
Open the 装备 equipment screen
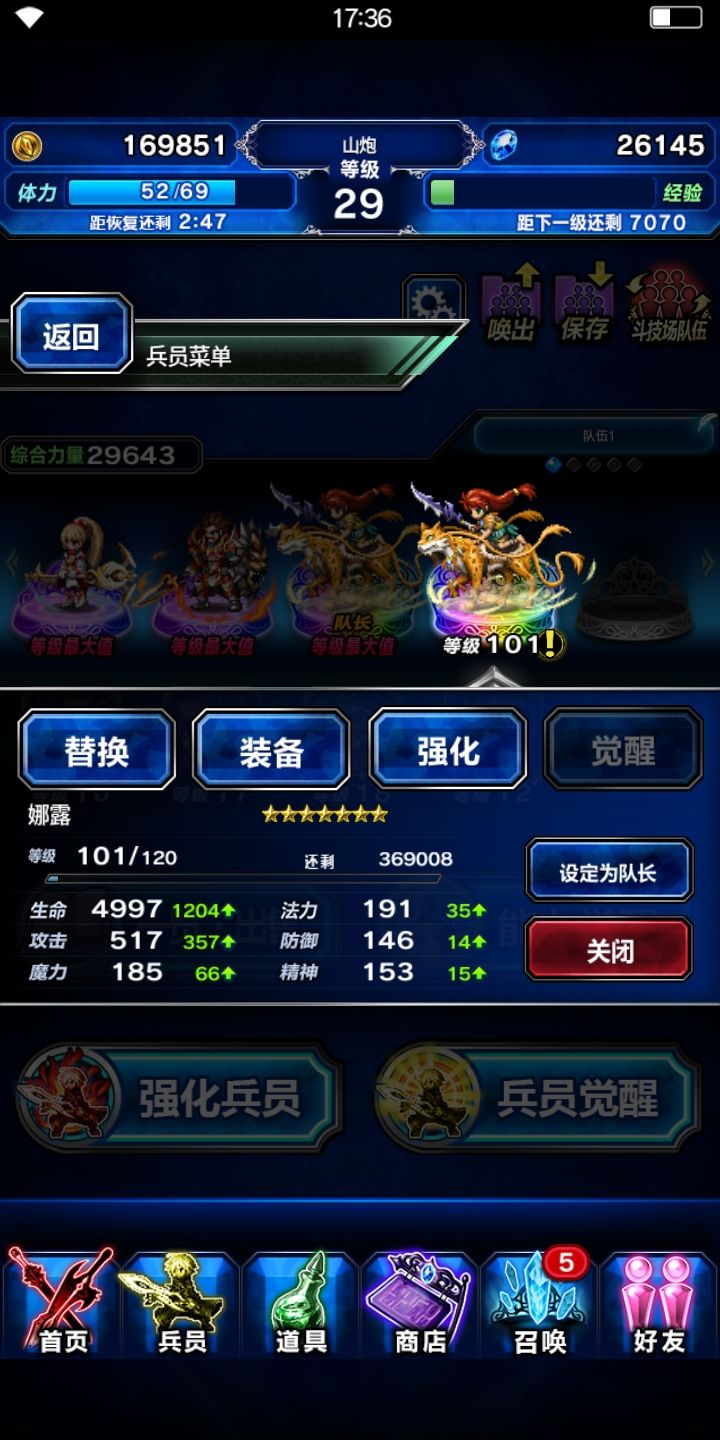(x=271, y=749)
